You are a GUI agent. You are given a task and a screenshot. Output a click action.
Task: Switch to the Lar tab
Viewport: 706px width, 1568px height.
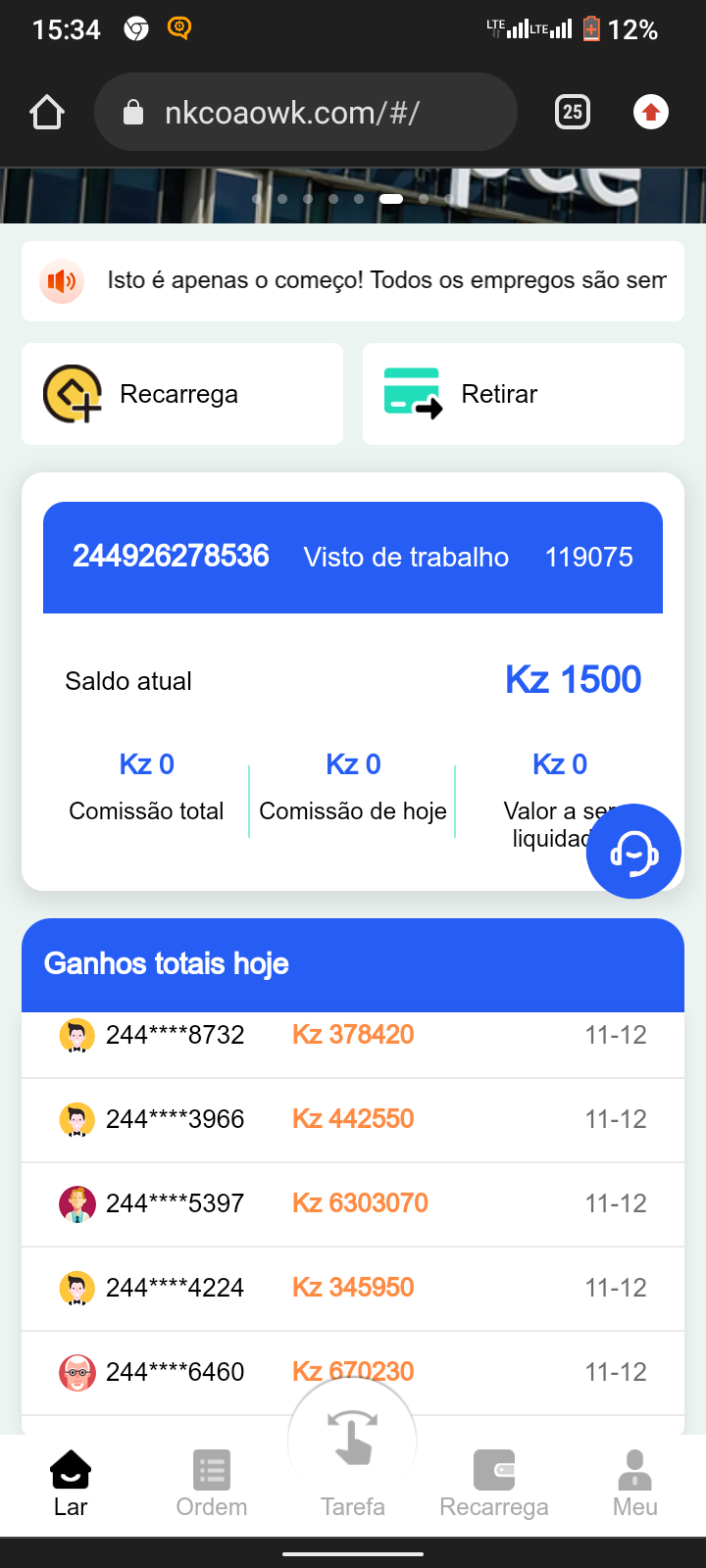pos(71,1484)
